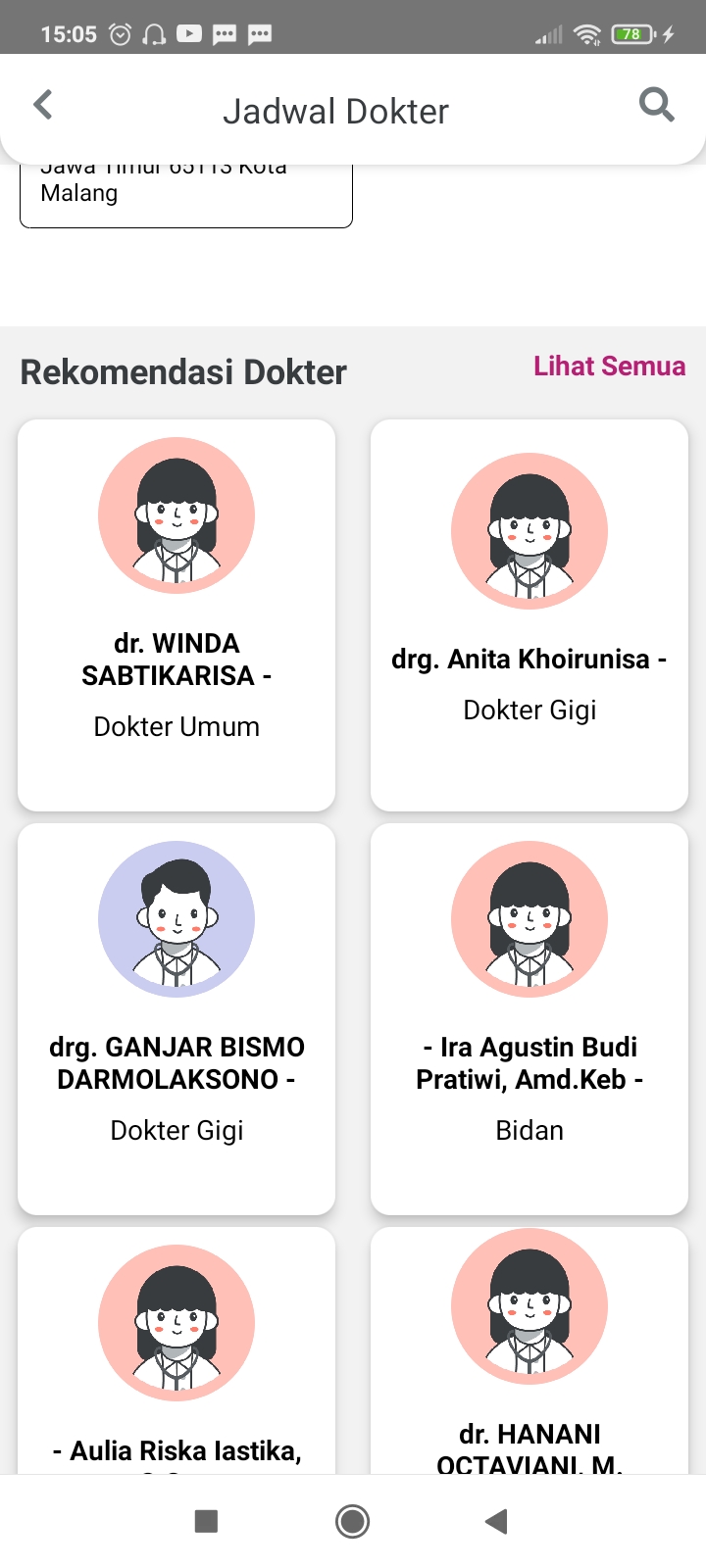Go back using the header arrow

[x=42, y=105]
